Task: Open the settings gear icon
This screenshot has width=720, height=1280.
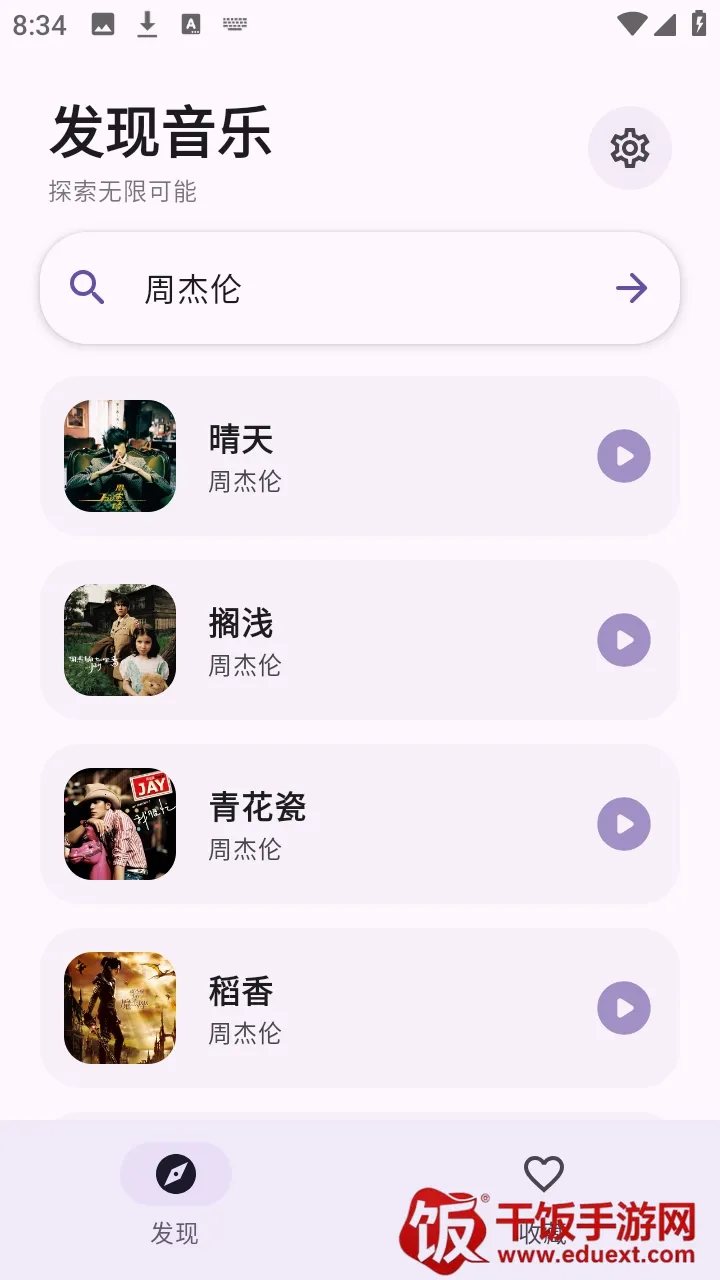Action: (x=629, y=148)
